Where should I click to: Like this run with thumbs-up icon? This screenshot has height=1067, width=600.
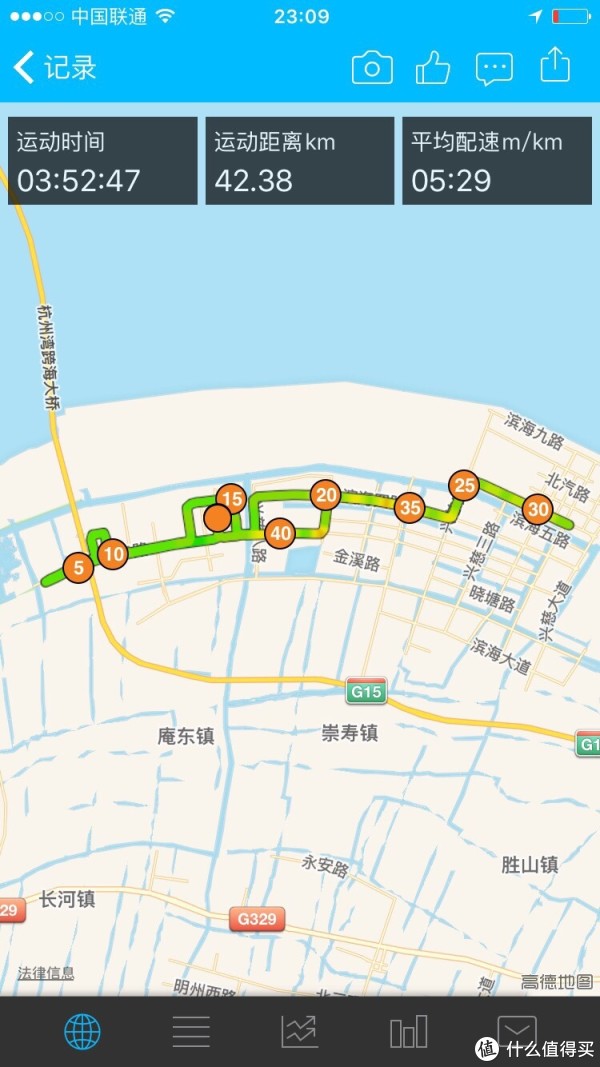(x=433, y=68)
